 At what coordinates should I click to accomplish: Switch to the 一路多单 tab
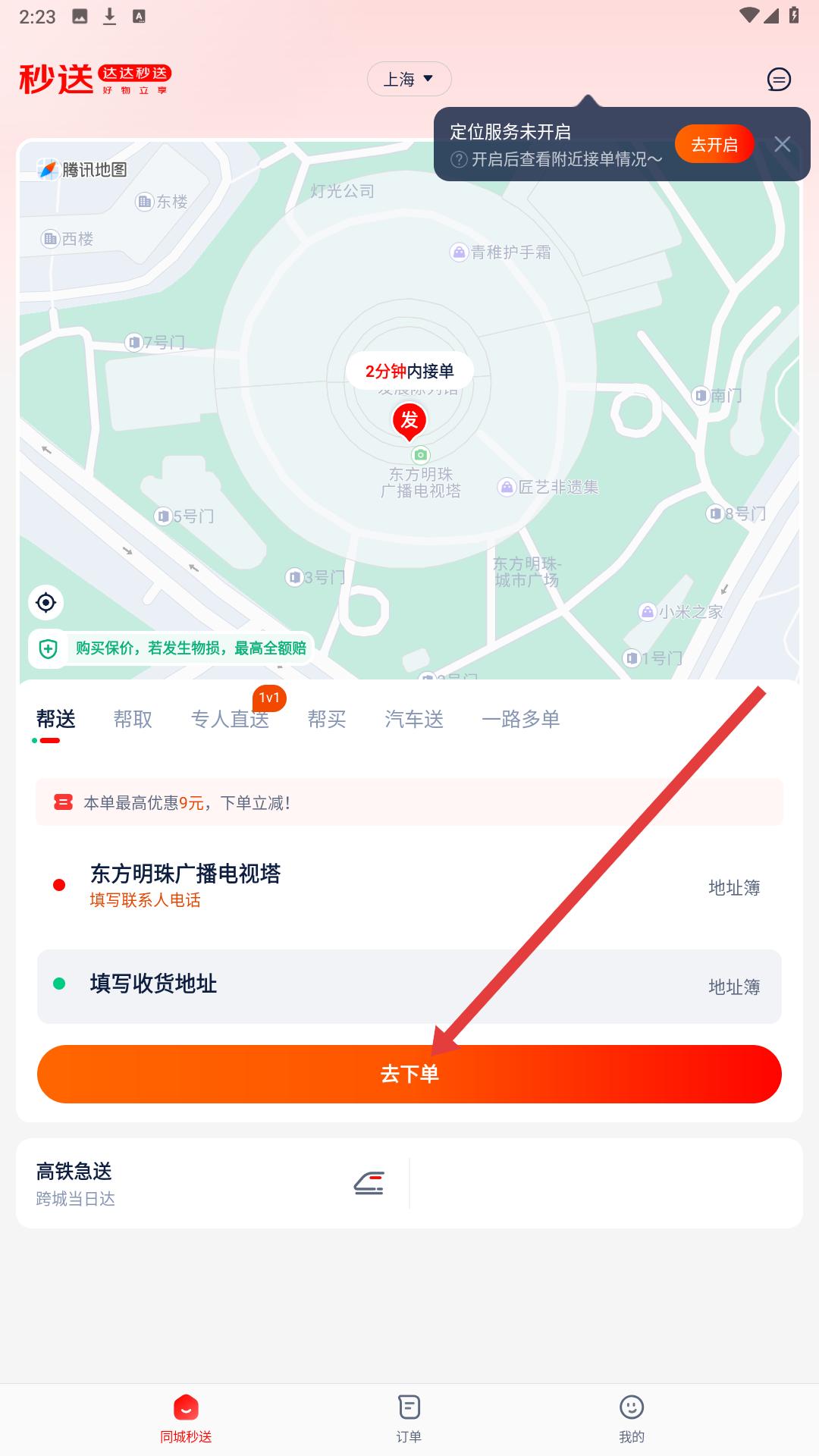521,719
